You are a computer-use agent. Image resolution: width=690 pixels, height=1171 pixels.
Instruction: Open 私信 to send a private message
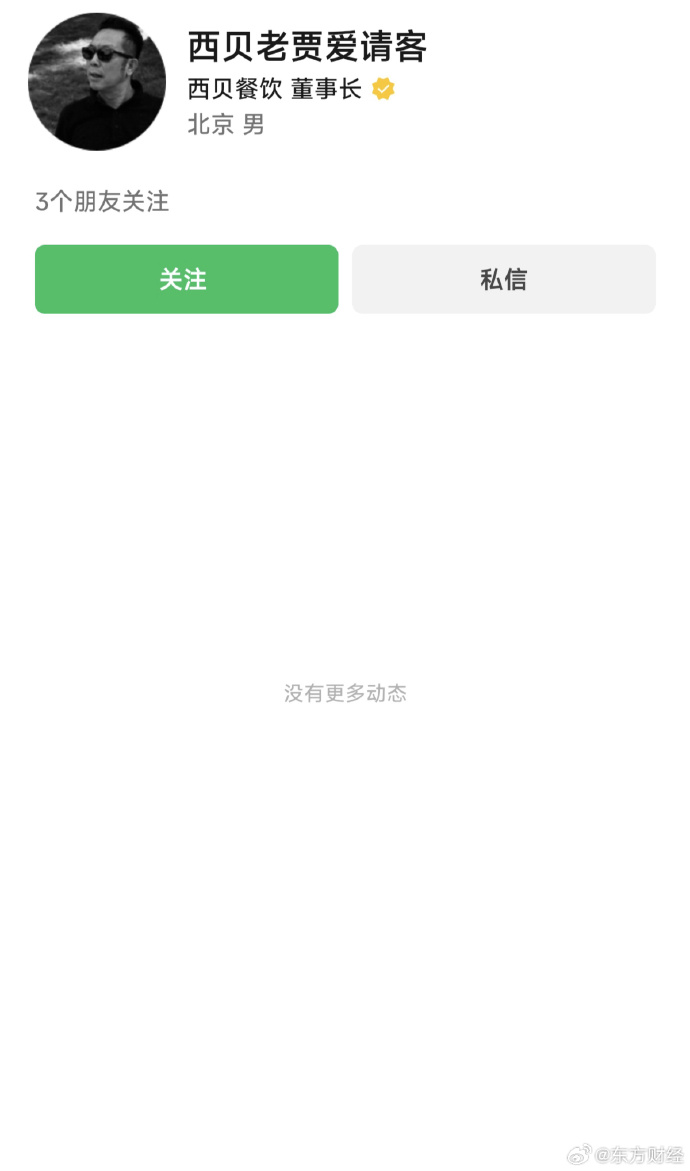pos(503,279)
